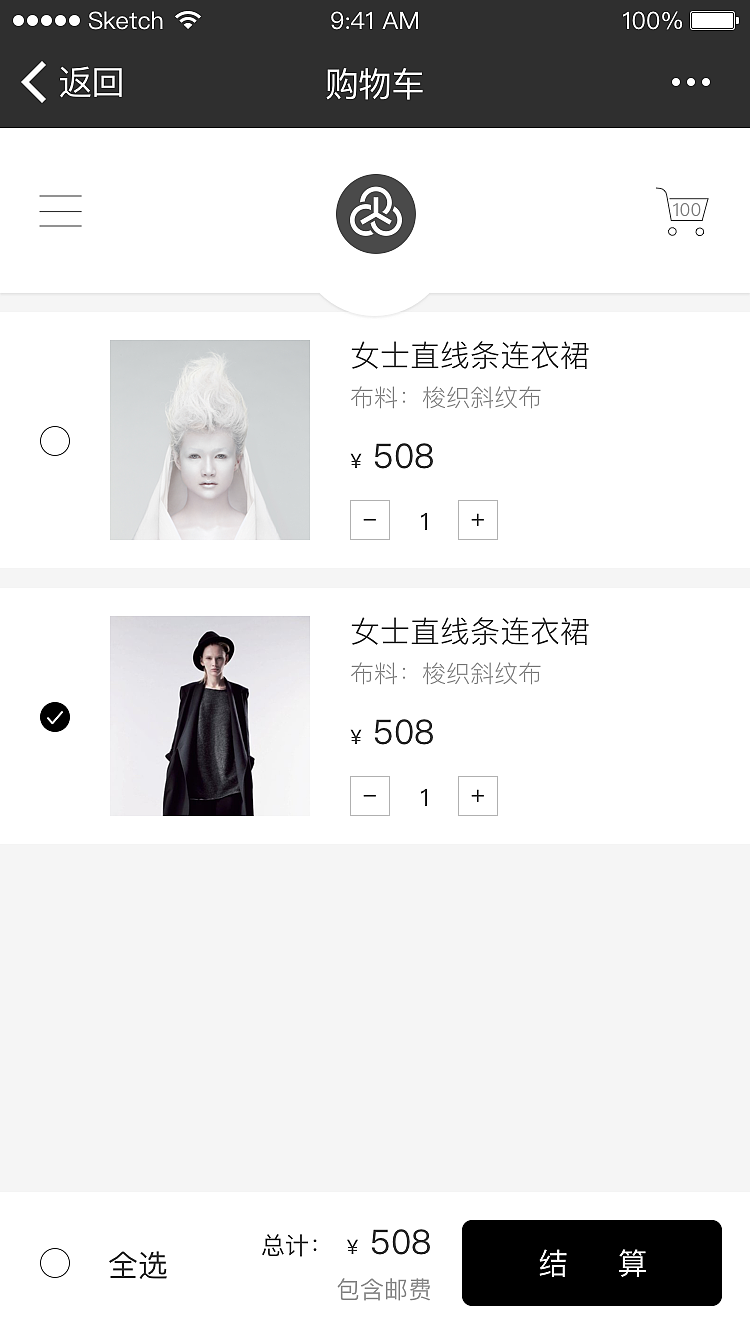Open the hamburger navigation menu
The image size is (750, 1334).
tap(60, 211)
